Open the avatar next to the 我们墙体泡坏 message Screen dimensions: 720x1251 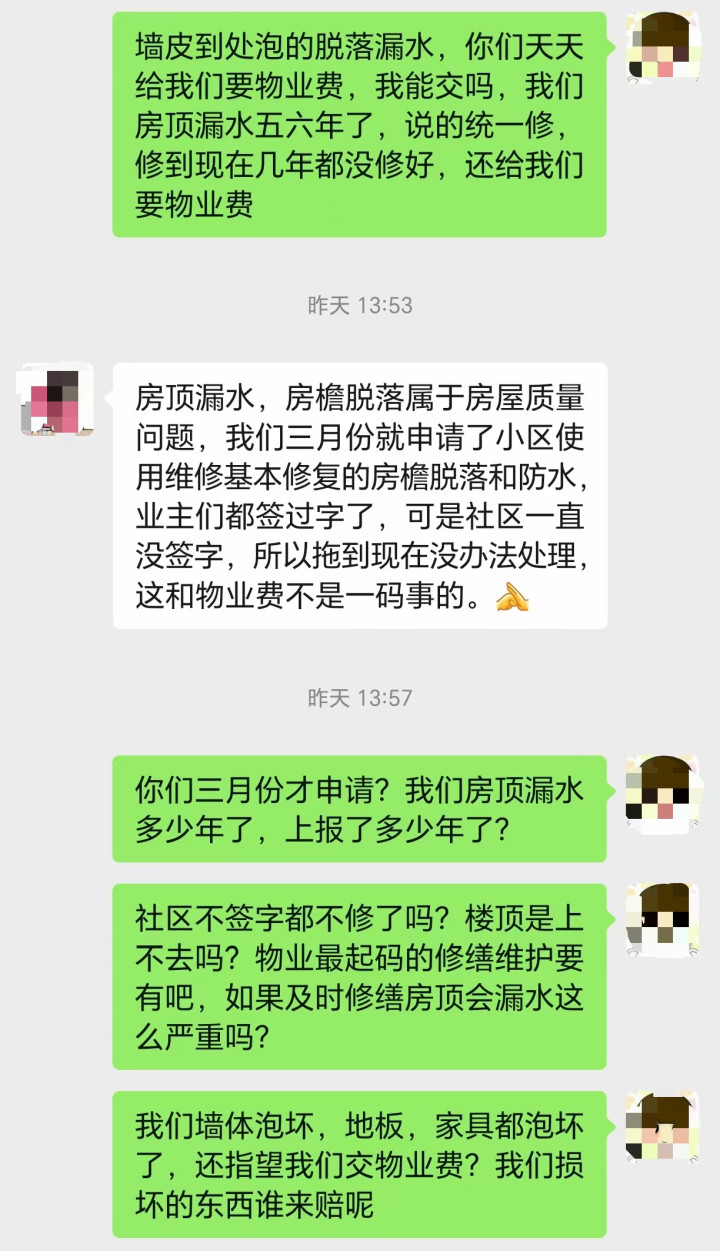point(663,1128)
